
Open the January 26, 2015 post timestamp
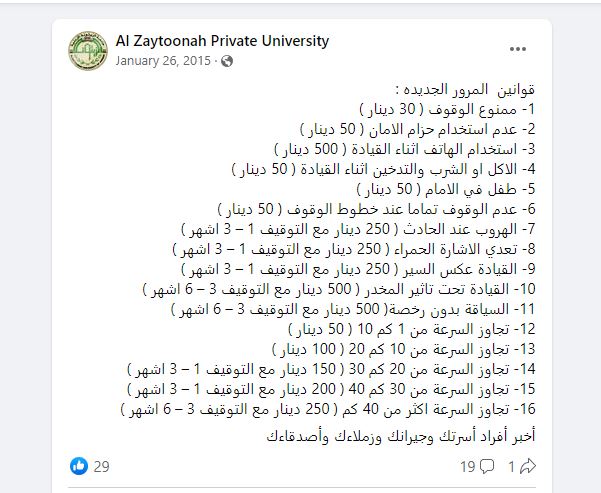coord(164,60)
